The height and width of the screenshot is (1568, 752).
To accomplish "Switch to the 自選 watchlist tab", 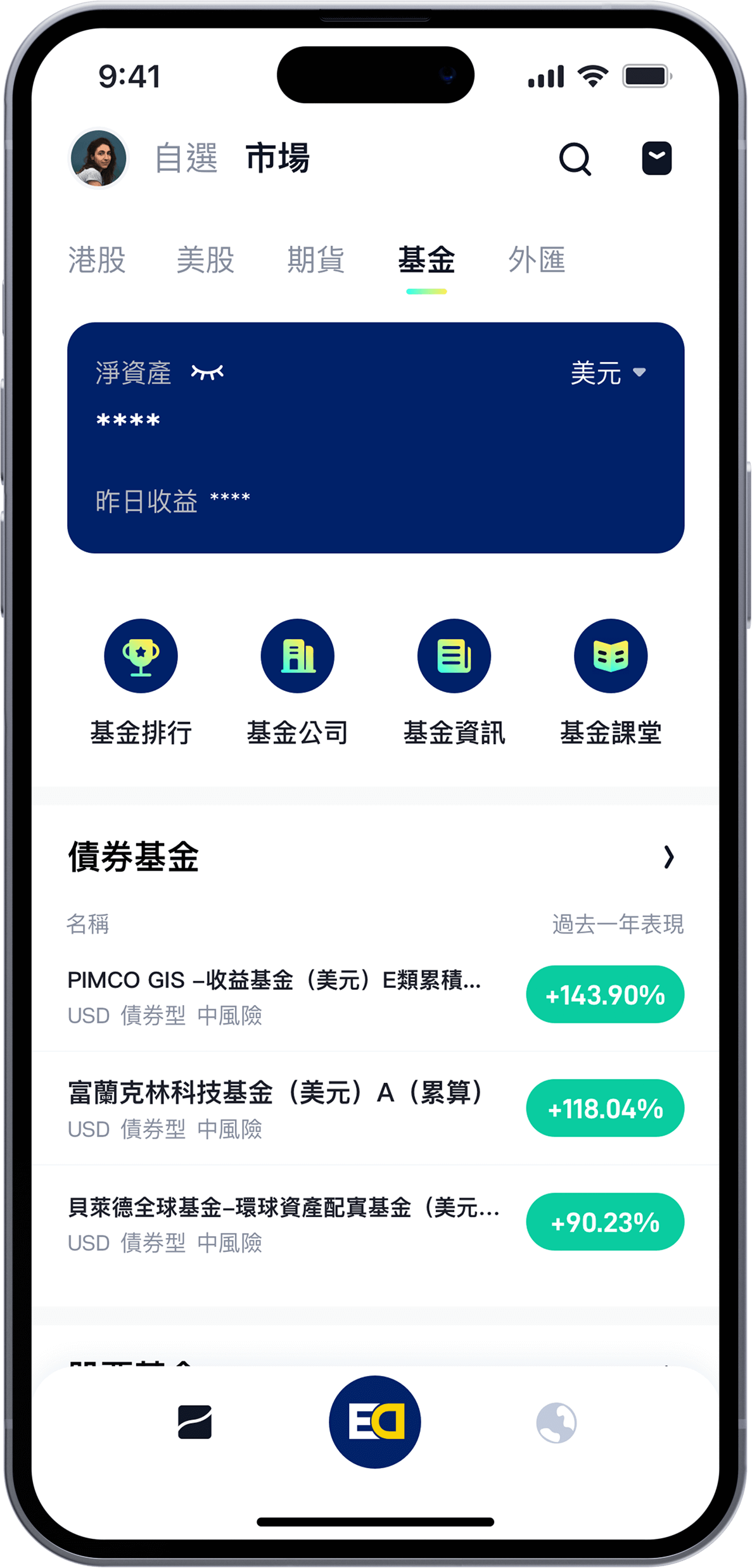I will (x=186, y=158).
